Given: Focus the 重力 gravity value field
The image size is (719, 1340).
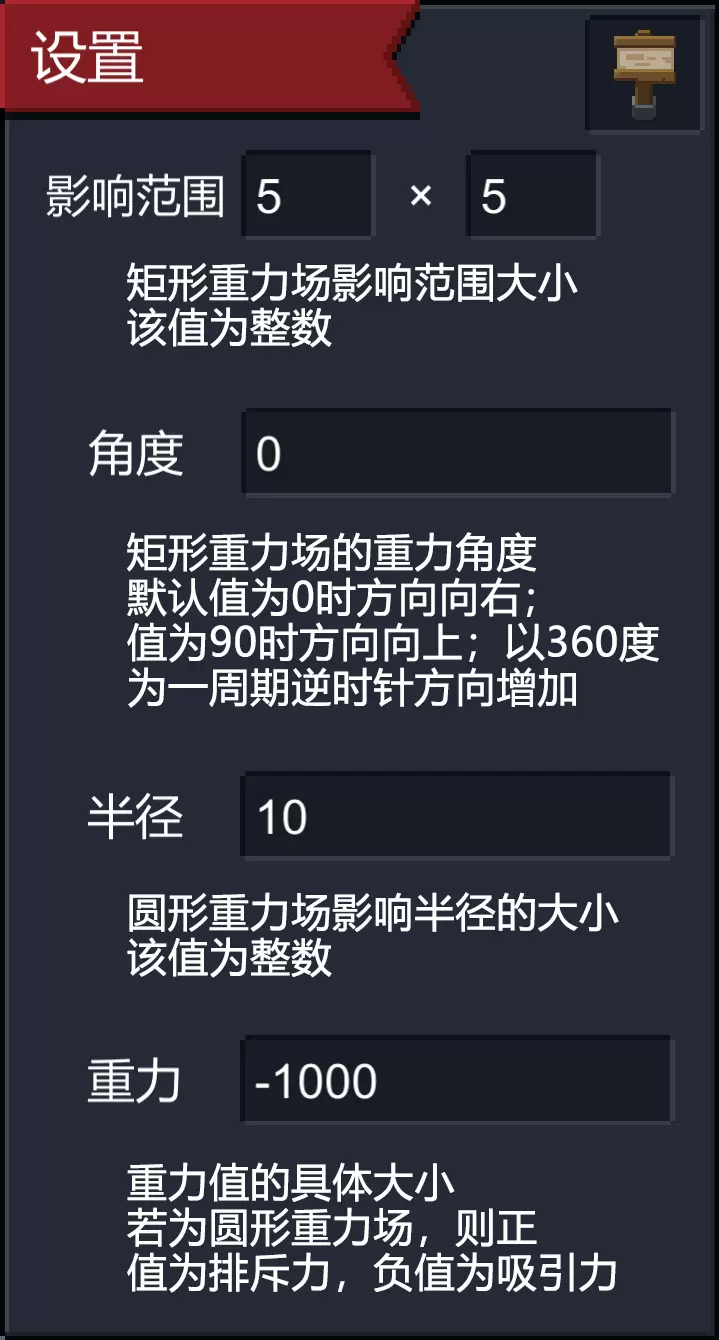Looking at the screenshot, I should (457, 1080).
